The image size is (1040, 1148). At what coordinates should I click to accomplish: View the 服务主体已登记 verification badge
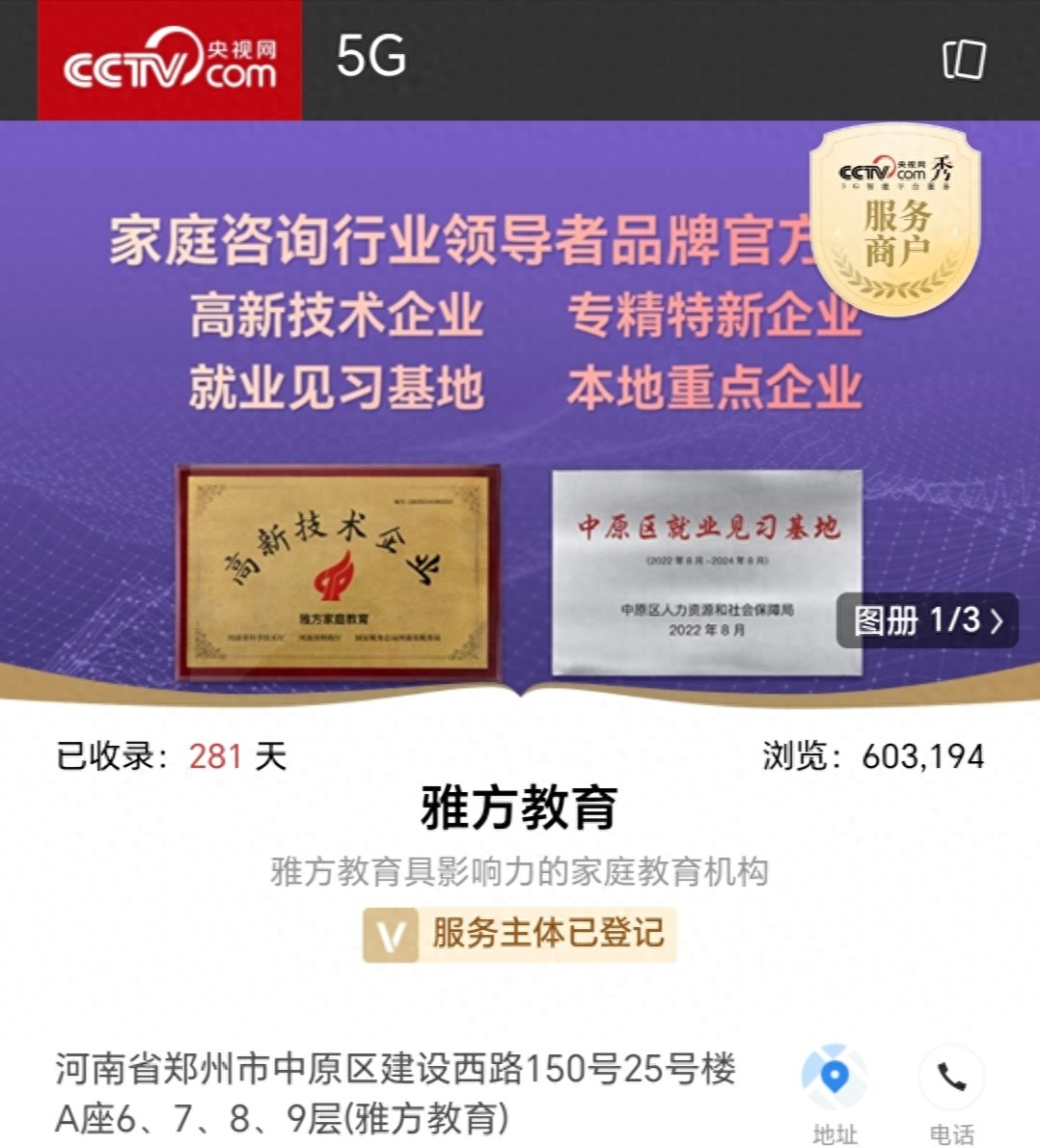point(519,934)
